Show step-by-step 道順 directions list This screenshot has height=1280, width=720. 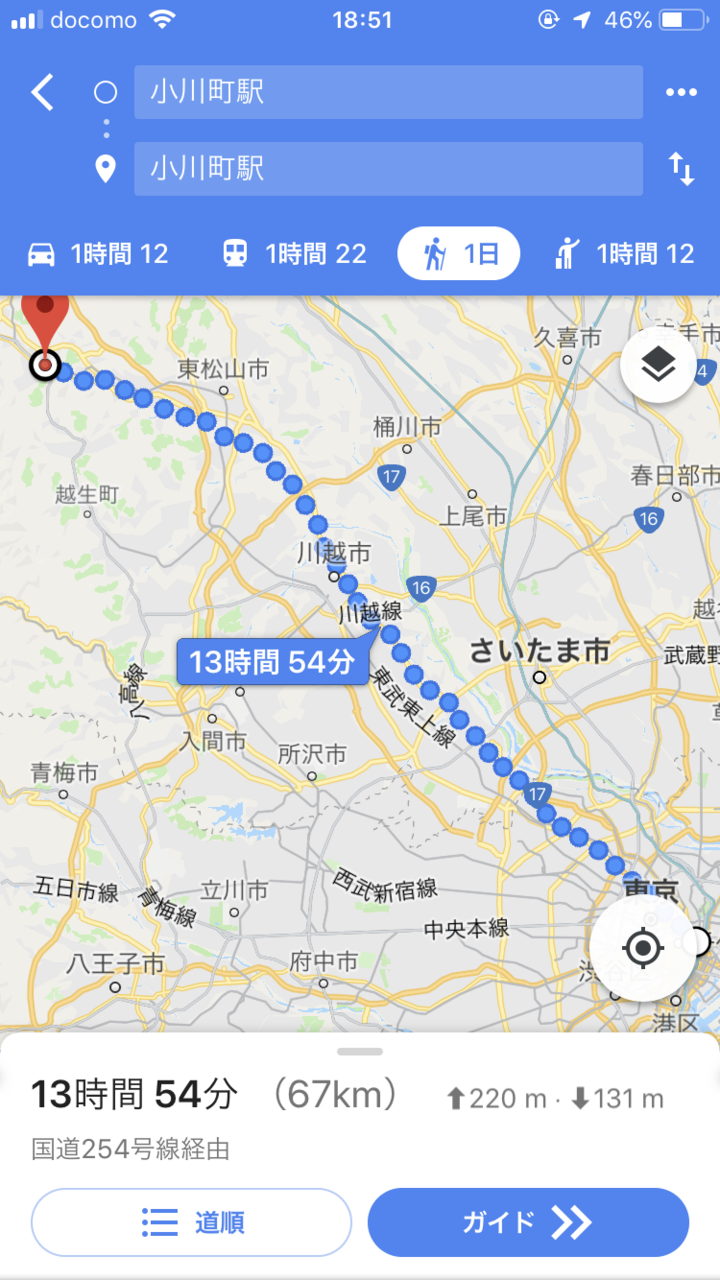[192, 1222]
